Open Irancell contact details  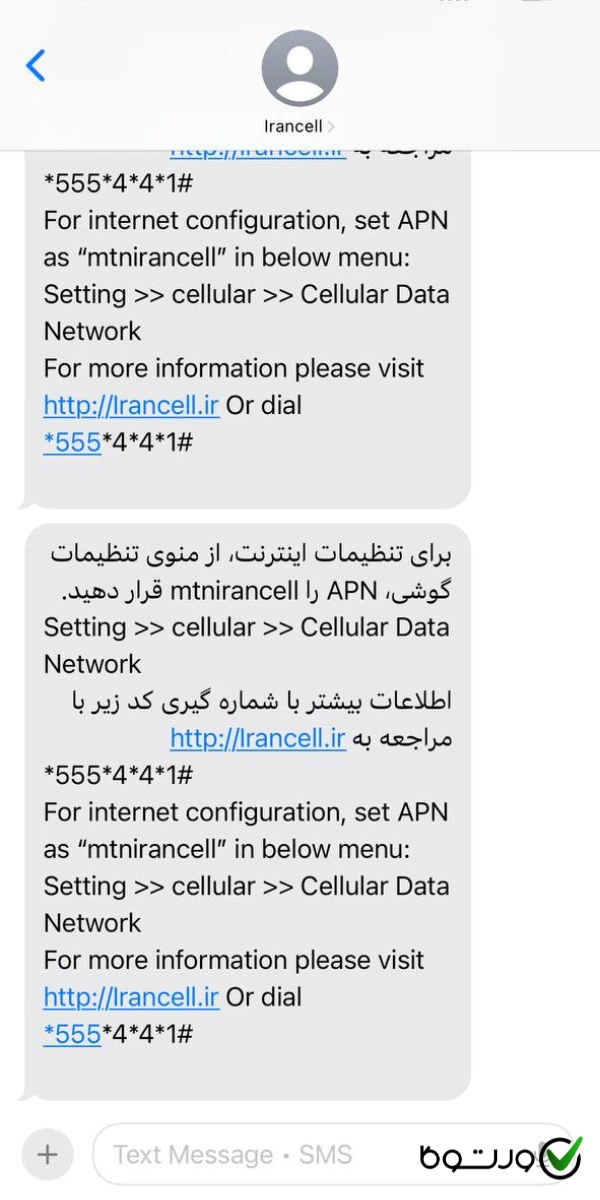pos(299,82)
